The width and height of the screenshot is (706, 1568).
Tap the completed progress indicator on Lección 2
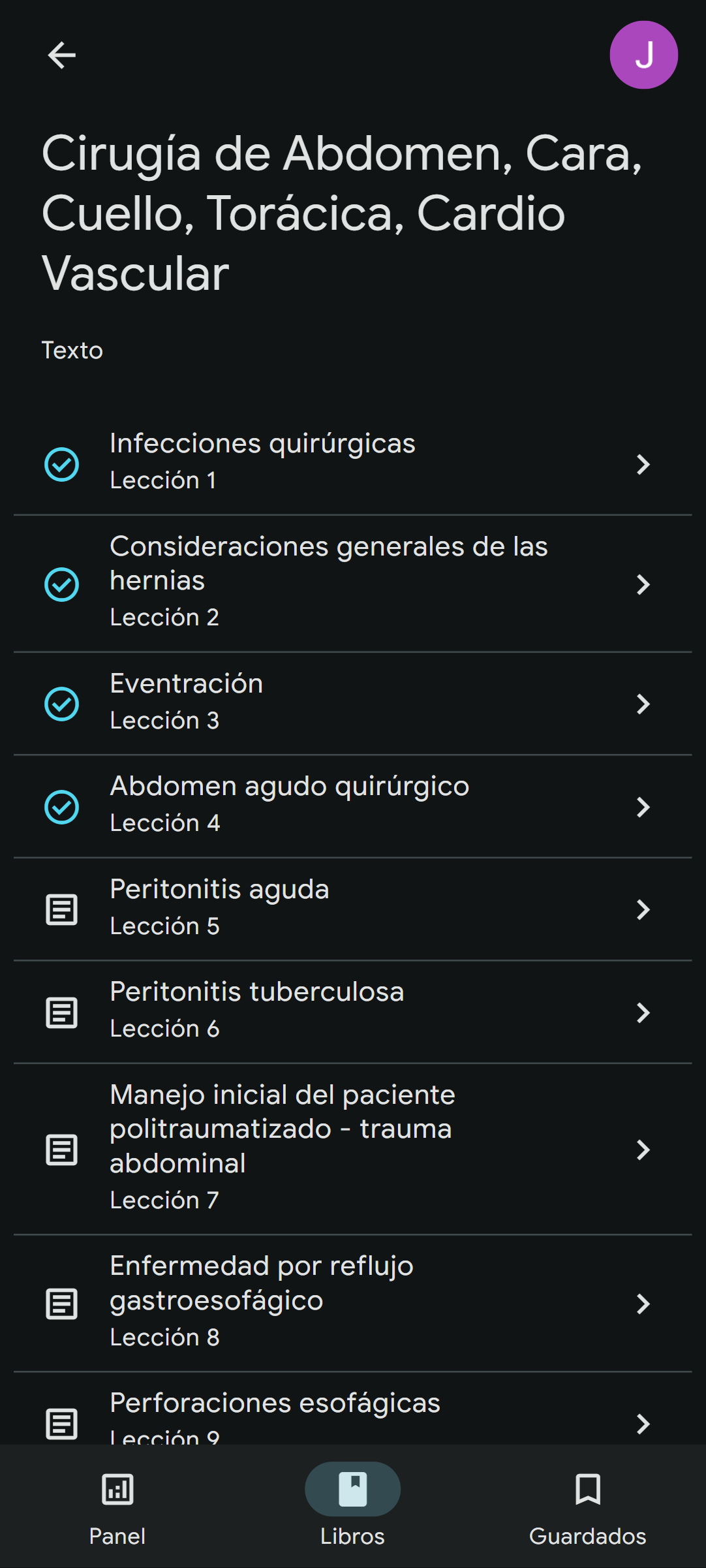pos(62,584)
